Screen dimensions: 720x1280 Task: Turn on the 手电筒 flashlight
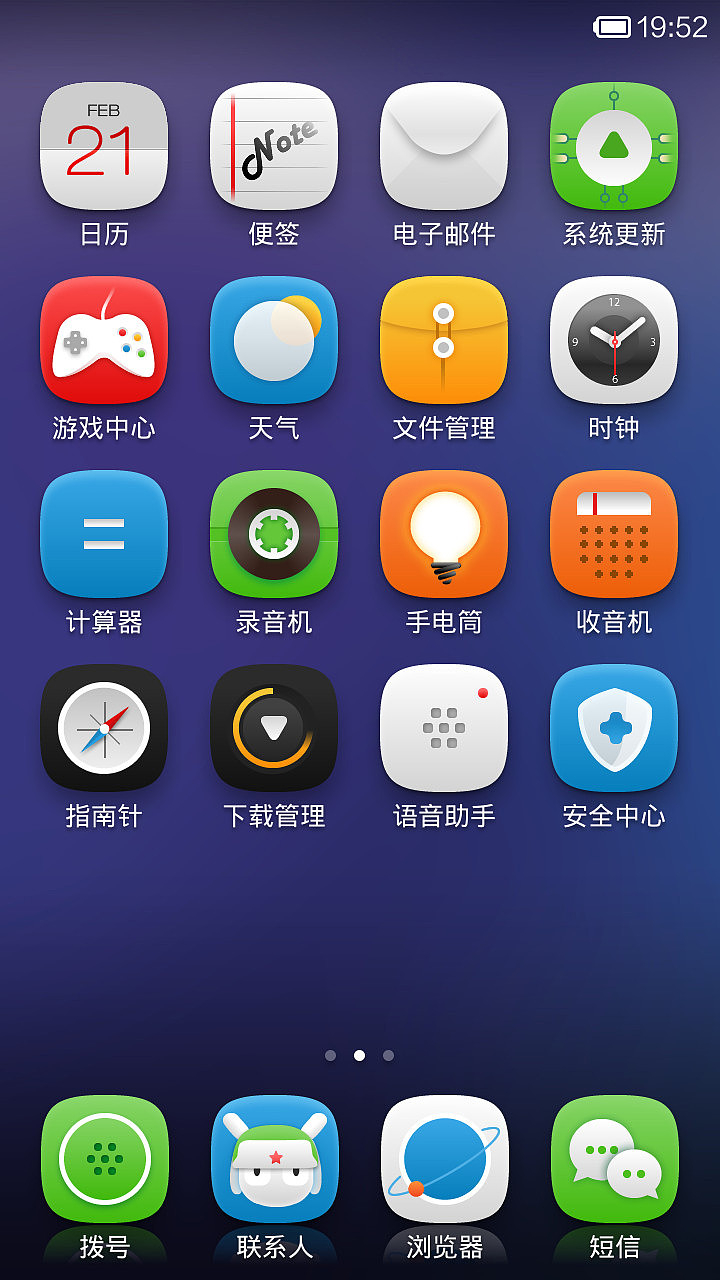[x=444, y=535]
